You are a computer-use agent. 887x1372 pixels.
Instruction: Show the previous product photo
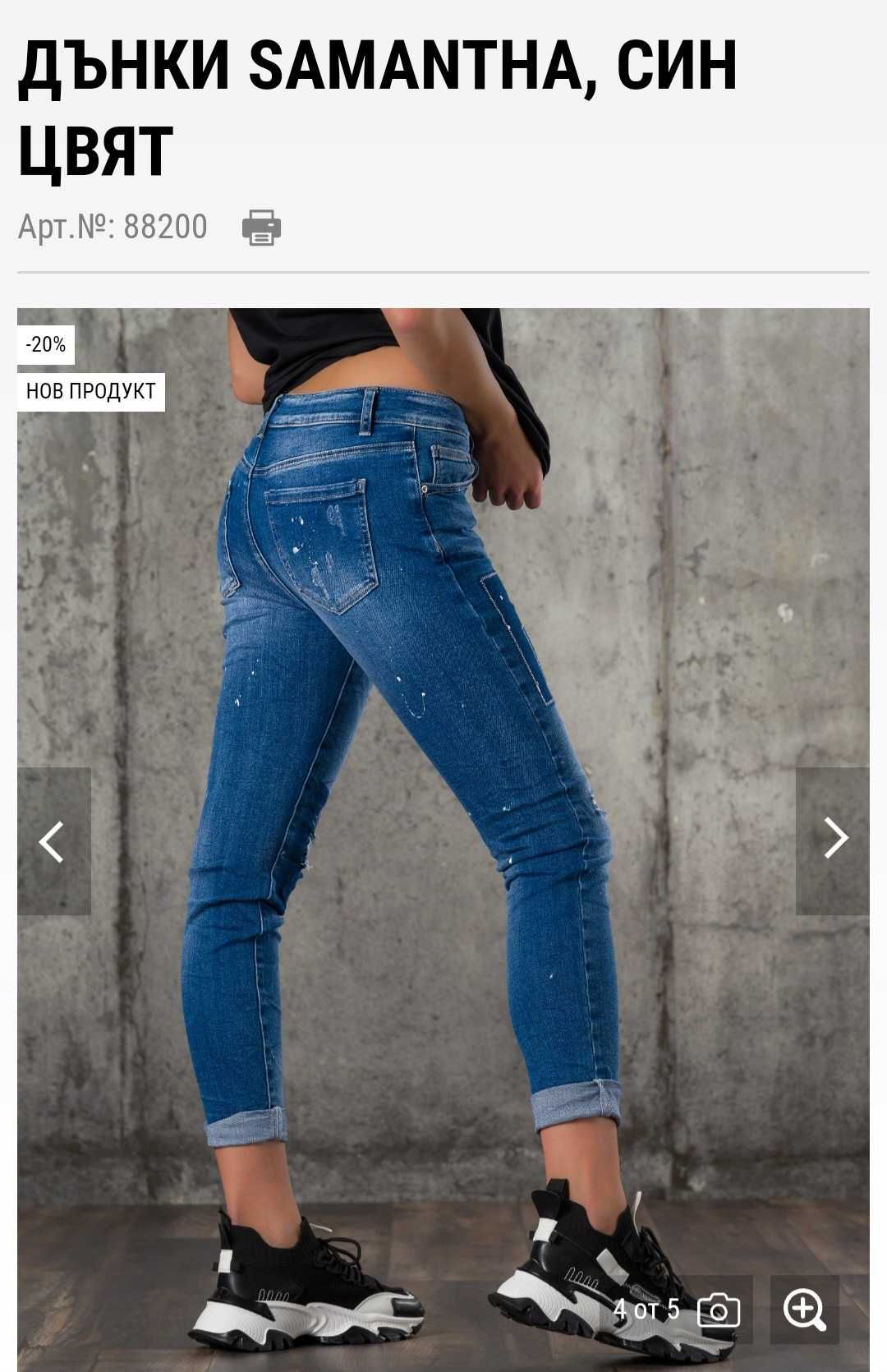click(53, 841)
